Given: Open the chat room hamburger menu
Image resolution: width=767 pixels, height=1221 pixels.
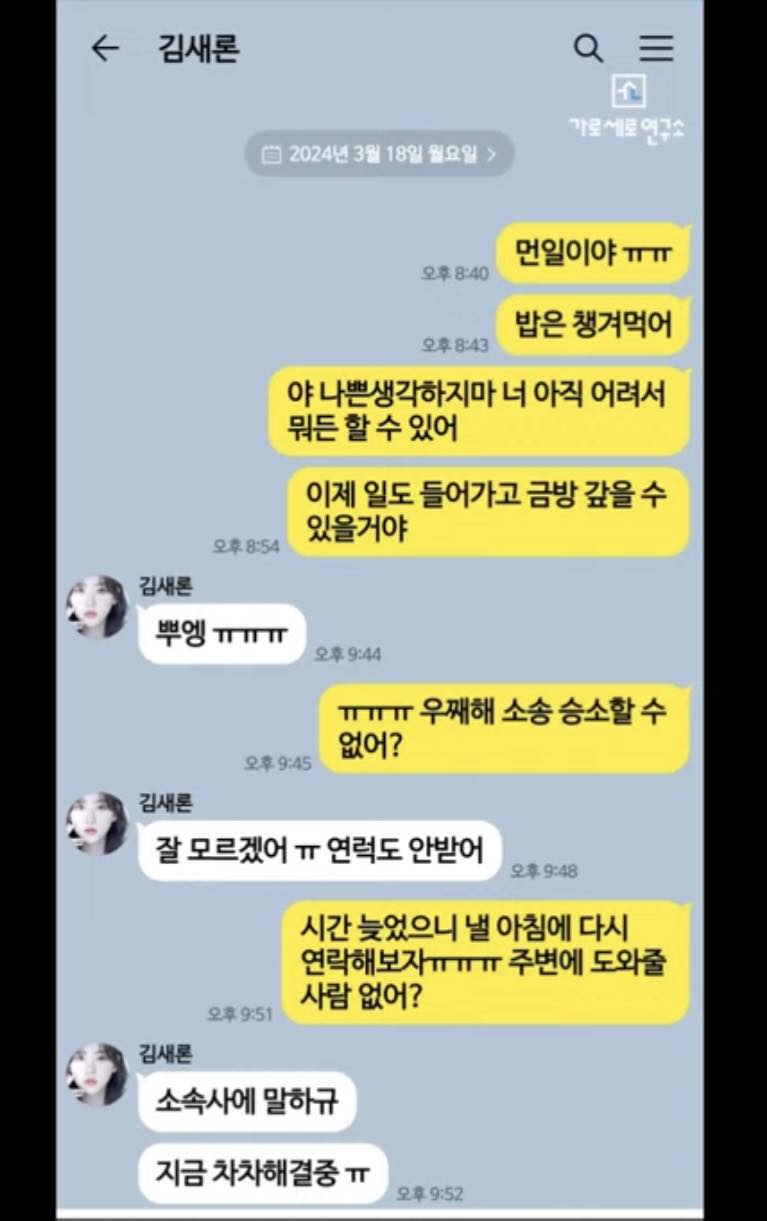Looking at the screenshot, I should point(656,48).
